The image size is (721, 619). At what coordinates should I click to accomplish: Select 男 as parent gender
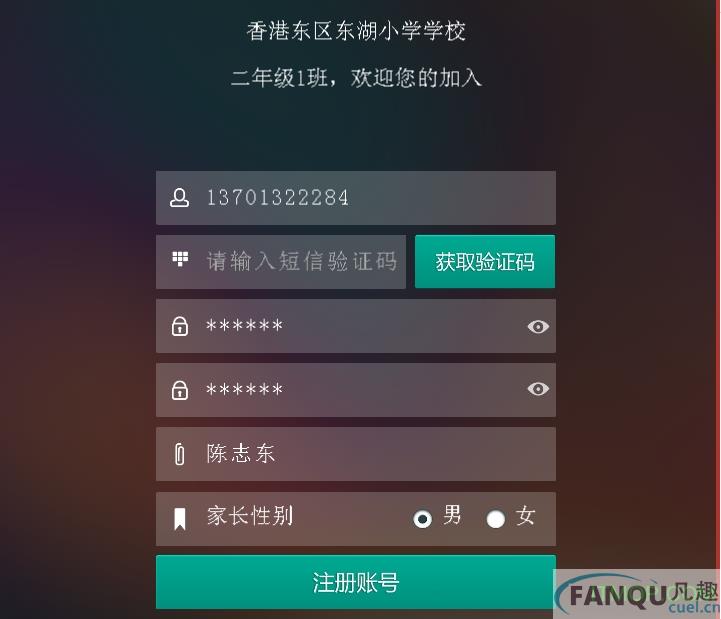tap(423, 518)
